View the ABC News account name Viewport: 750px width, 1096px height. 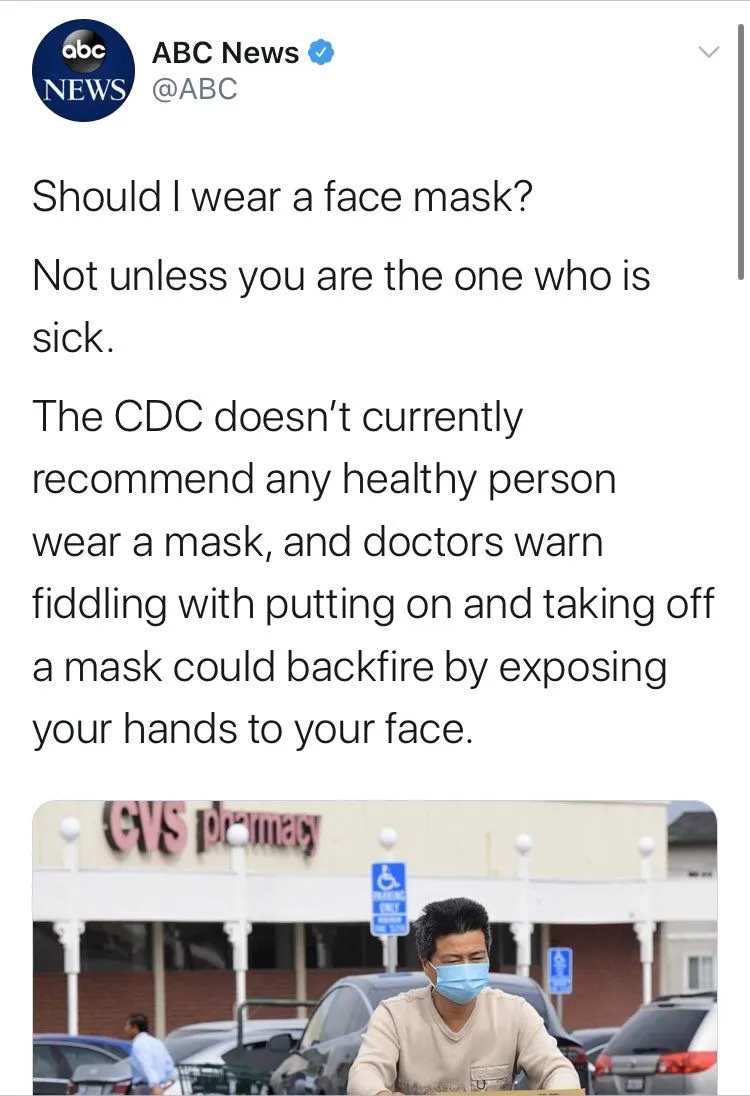point(225,53)
